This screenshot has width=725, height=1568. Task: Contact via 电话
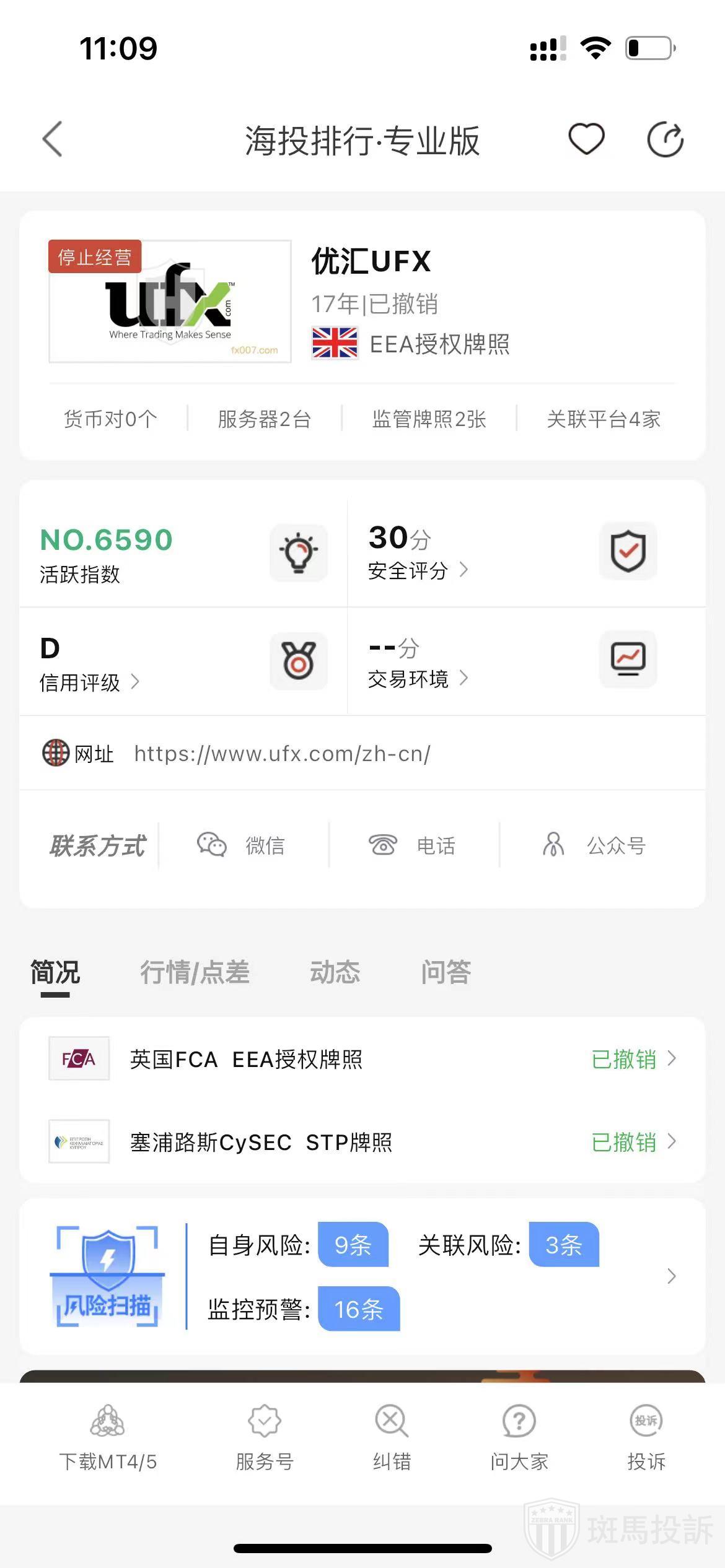point(413,845)
